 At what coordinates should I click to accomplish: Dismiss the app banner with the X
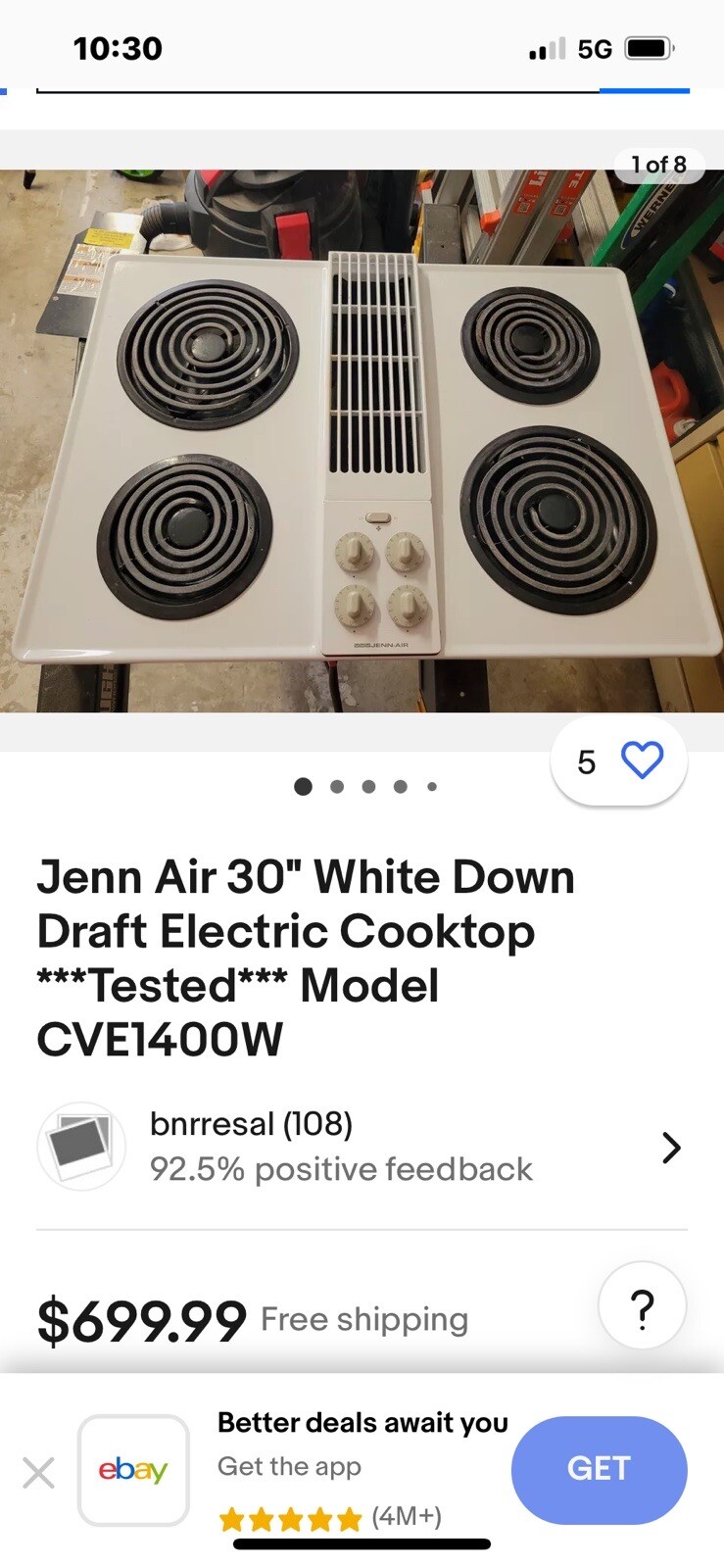pos(38,1472)
